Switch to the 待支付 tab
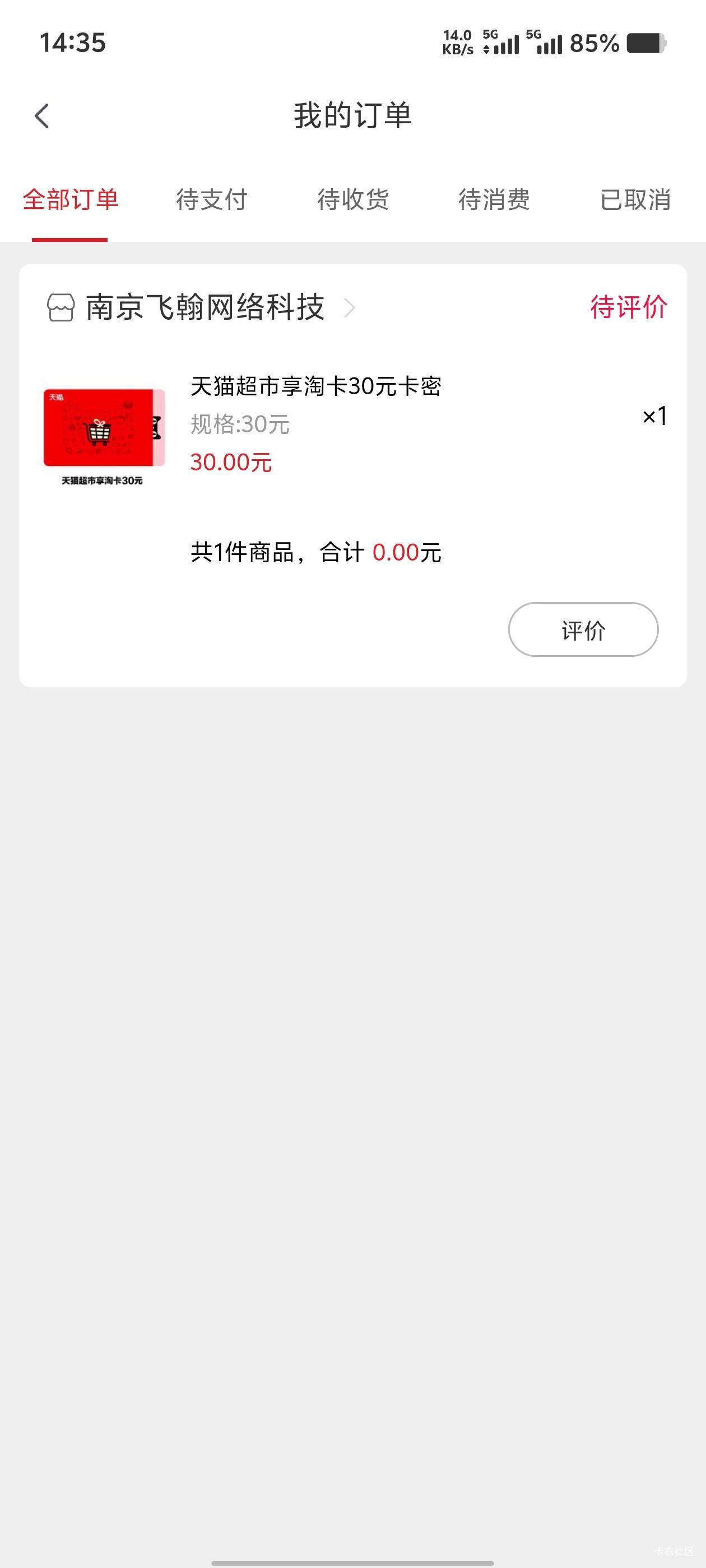 (211, 200)
